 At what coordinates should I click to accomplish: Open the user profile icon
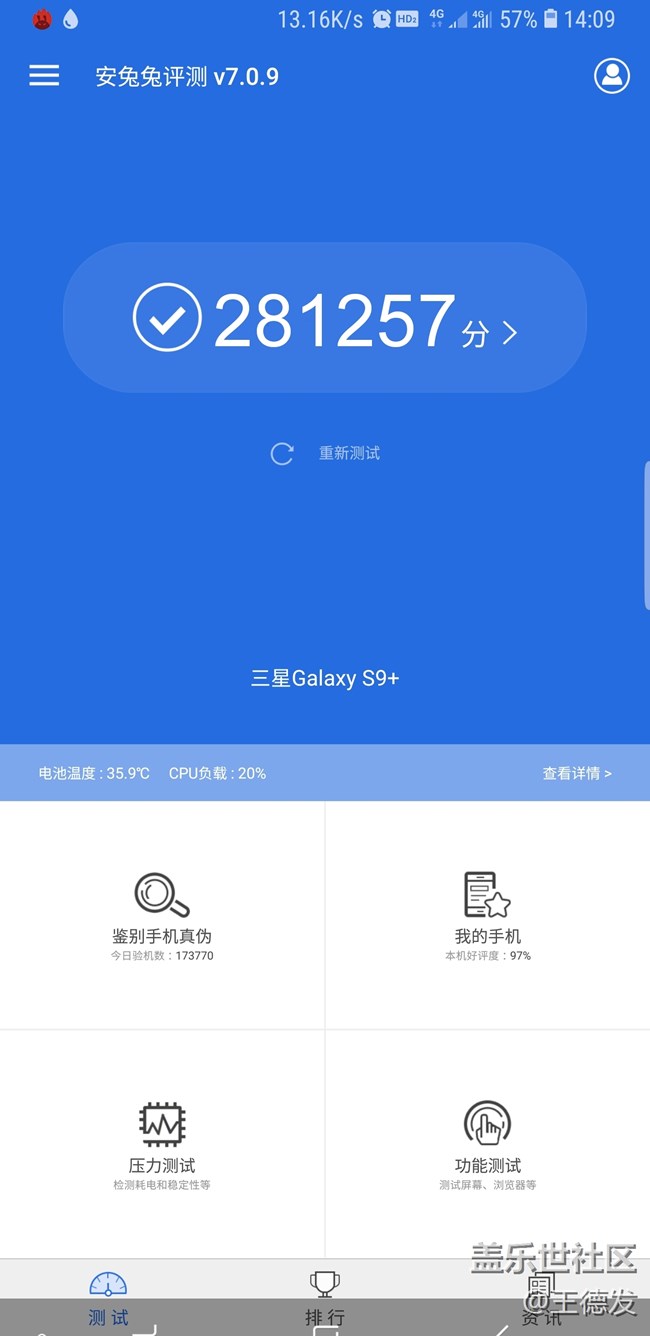pyautogui.click(x=612, y=76)
